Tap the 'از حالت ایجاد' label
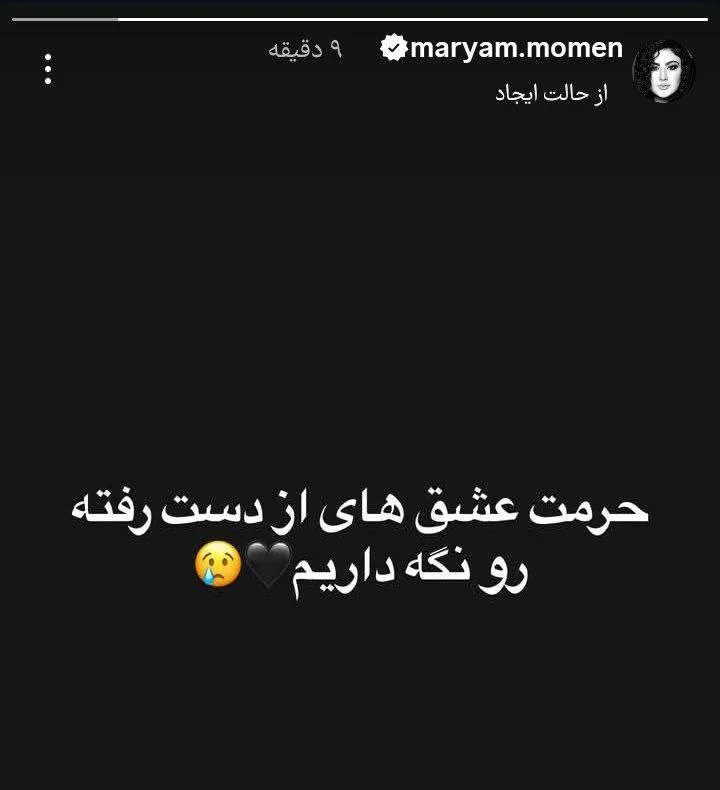Viewport: 720px width, 790px height. (552, 94)
